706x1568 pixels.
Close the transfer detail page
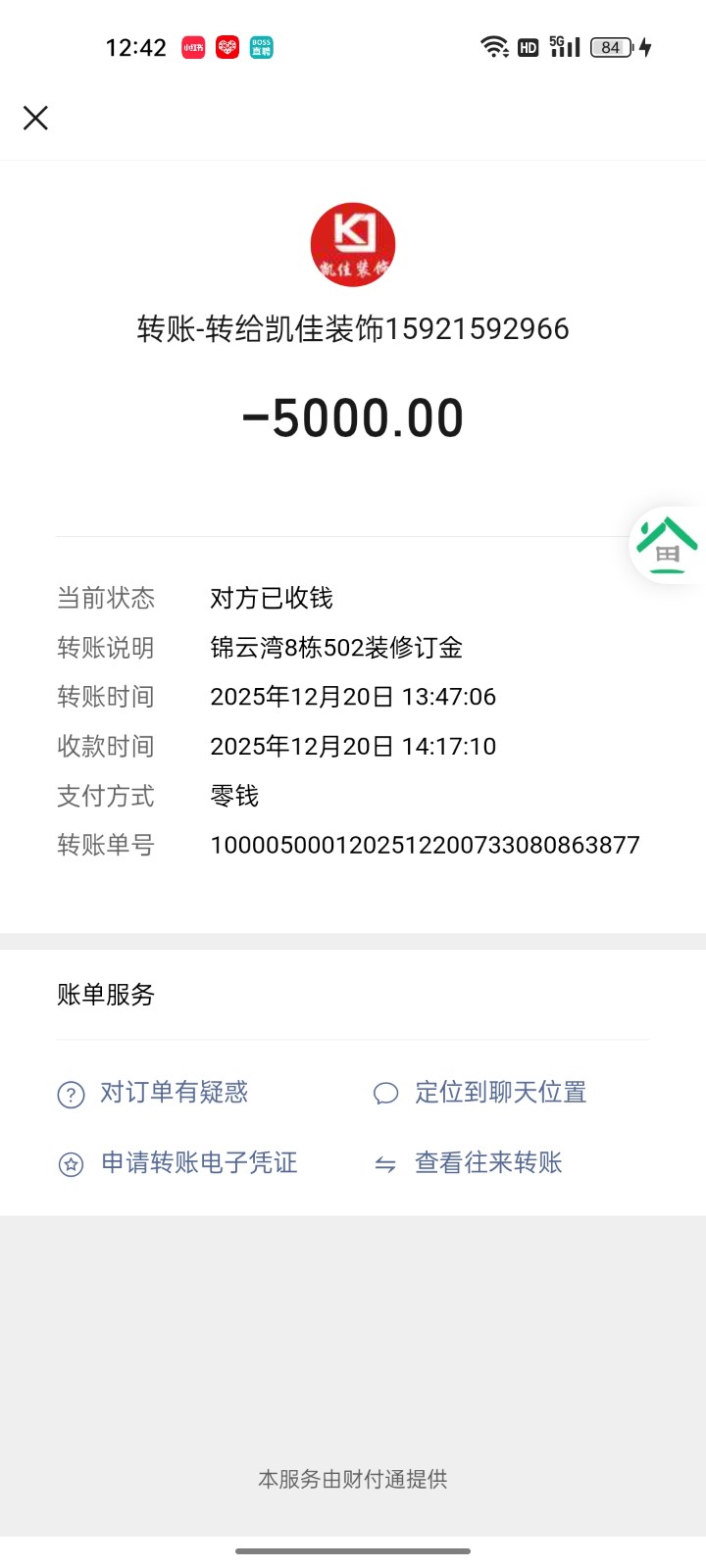(x=35, y=119)
